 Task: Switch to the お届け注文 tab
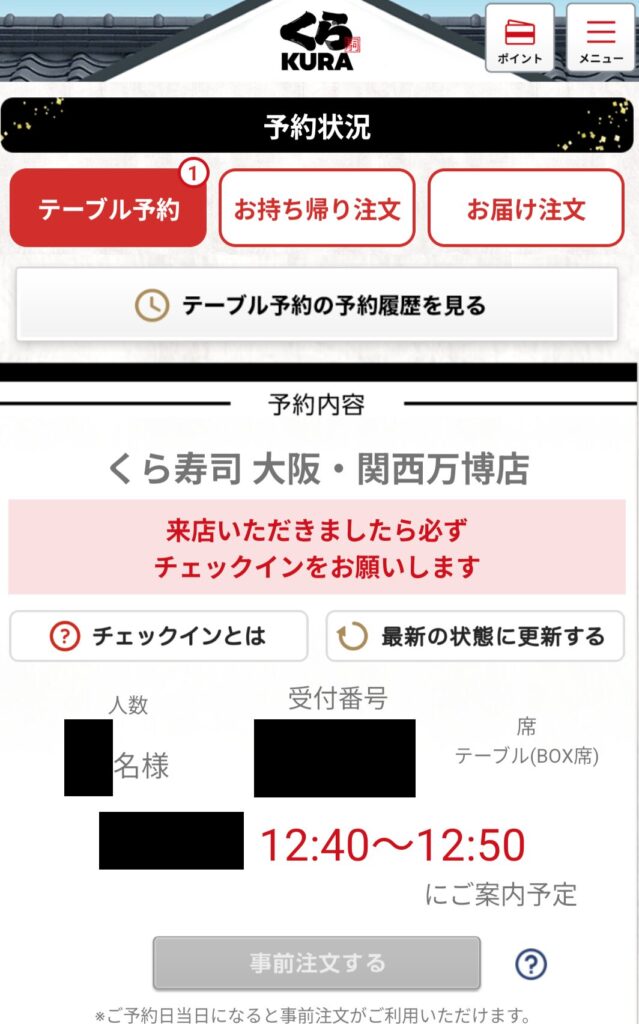pyautogui.click(x=525, y=209)
